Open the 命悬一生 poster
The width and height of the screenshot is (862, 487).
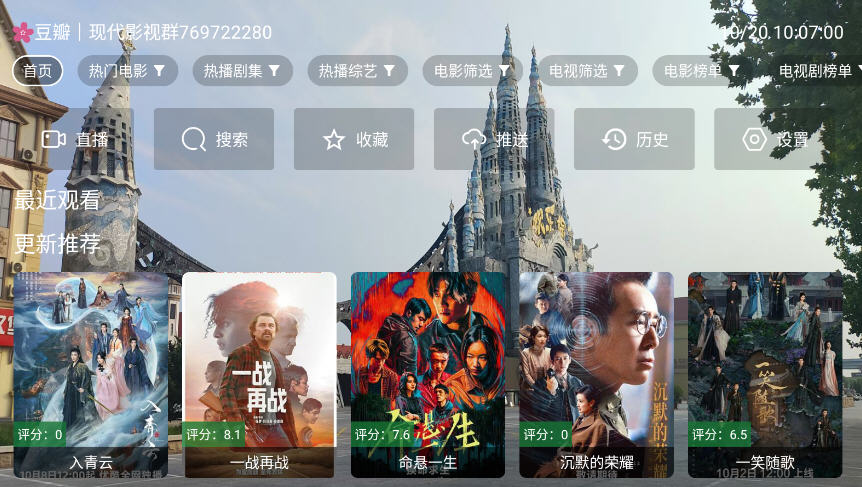click(427, 375)
